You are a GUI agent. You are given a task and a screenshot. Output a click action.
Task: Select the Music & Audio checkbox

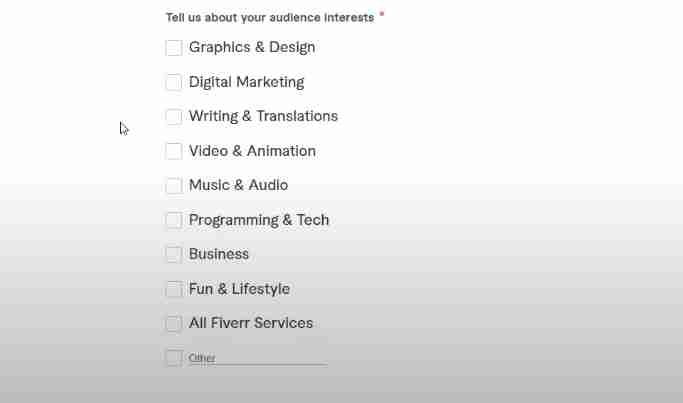174,186
